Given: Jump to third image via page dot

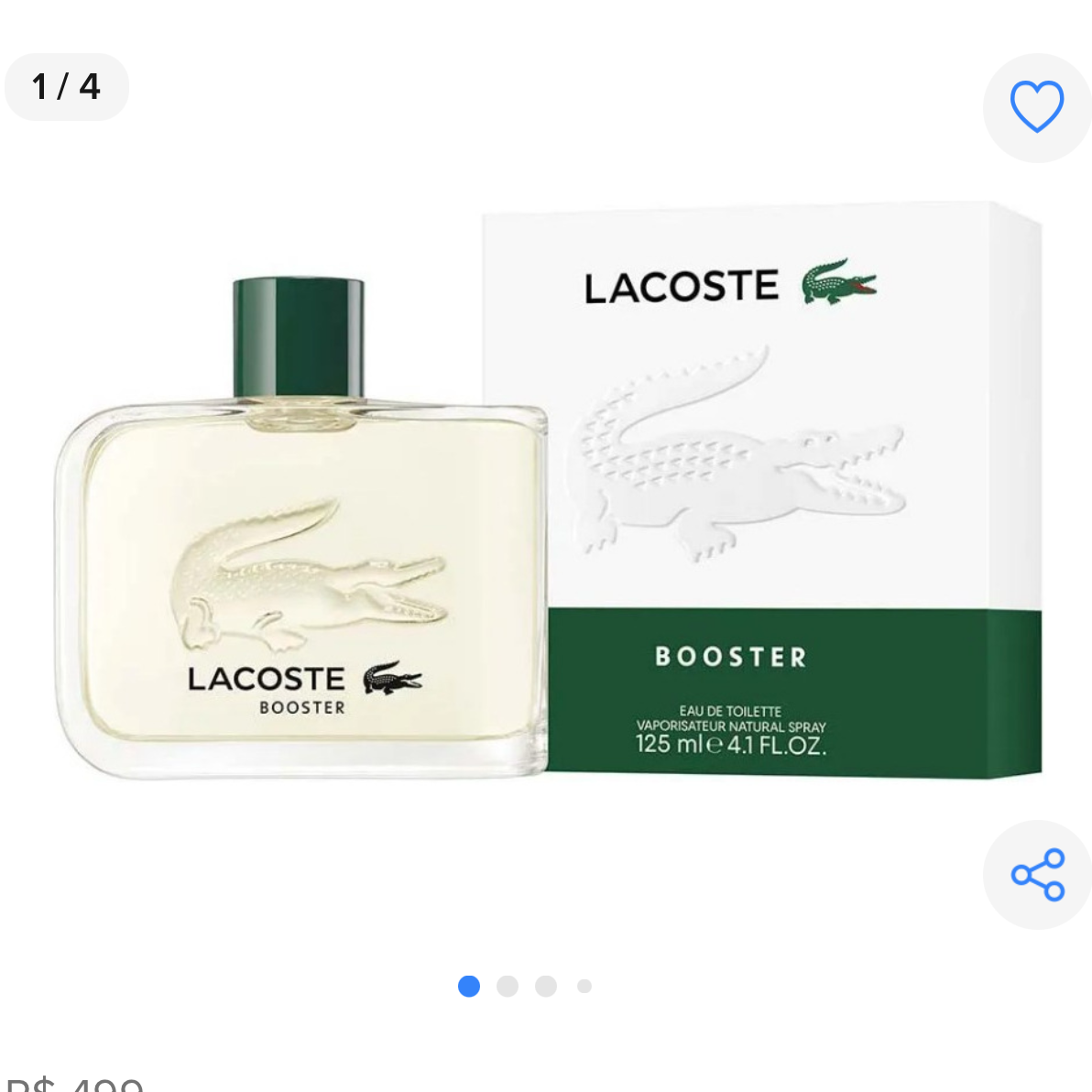Looking at the screenshot, I should (x=546, y=986).
